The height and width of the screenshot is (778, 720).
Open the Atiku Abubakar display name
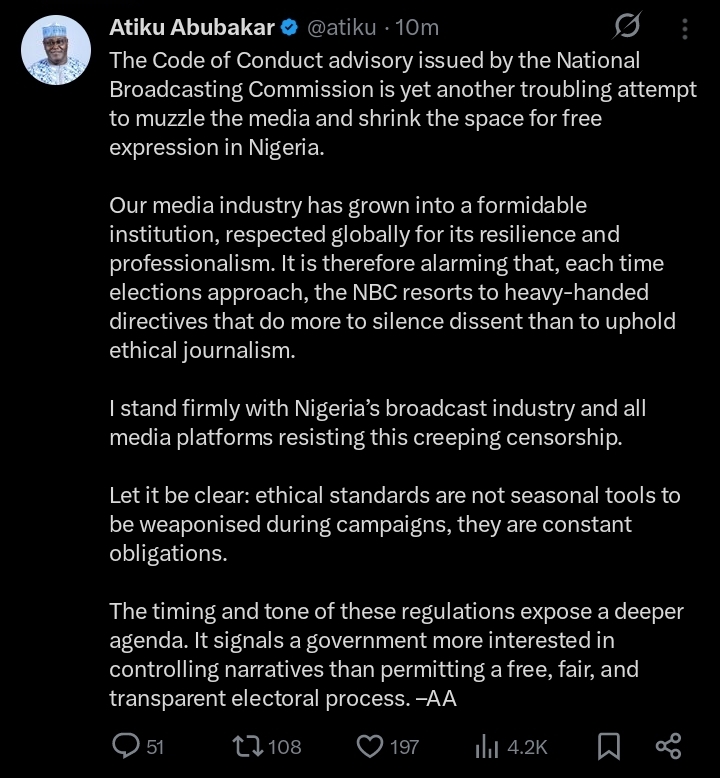coord(192,27)
